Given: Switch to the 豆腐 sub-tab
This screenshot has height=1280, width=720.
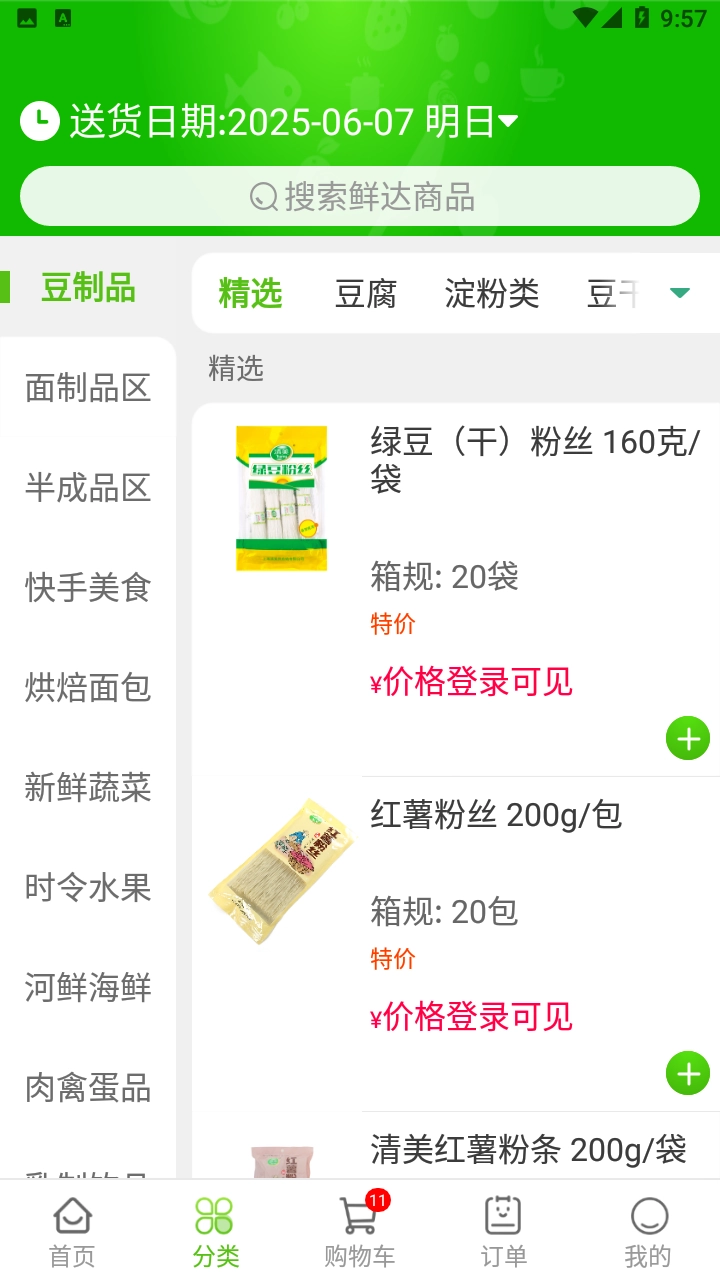Looking at the screenshot, I should (x=365, y=294).
